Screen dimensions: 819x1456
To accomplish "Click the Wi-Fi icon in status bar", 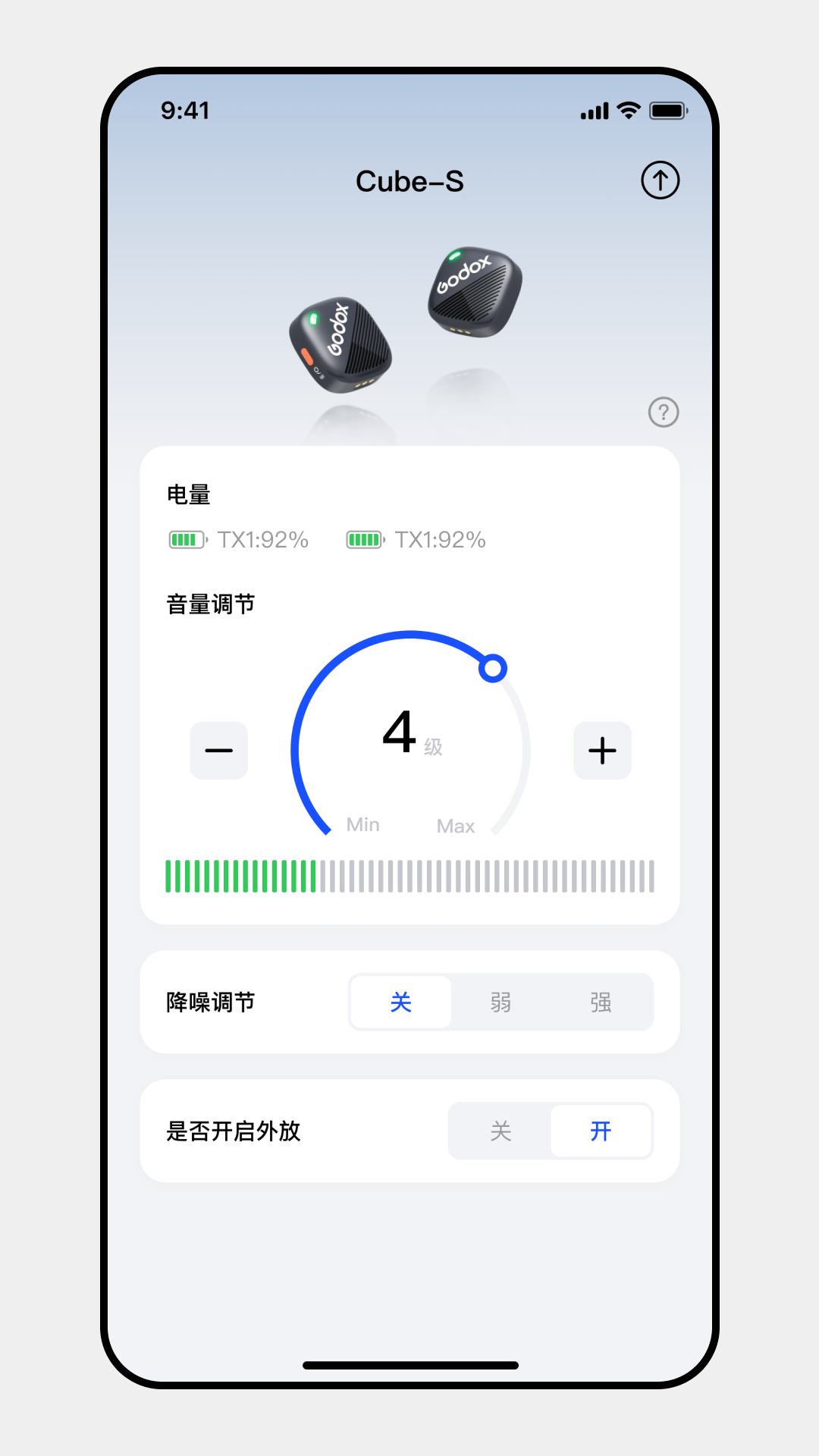I will click(x=627, y=111).
